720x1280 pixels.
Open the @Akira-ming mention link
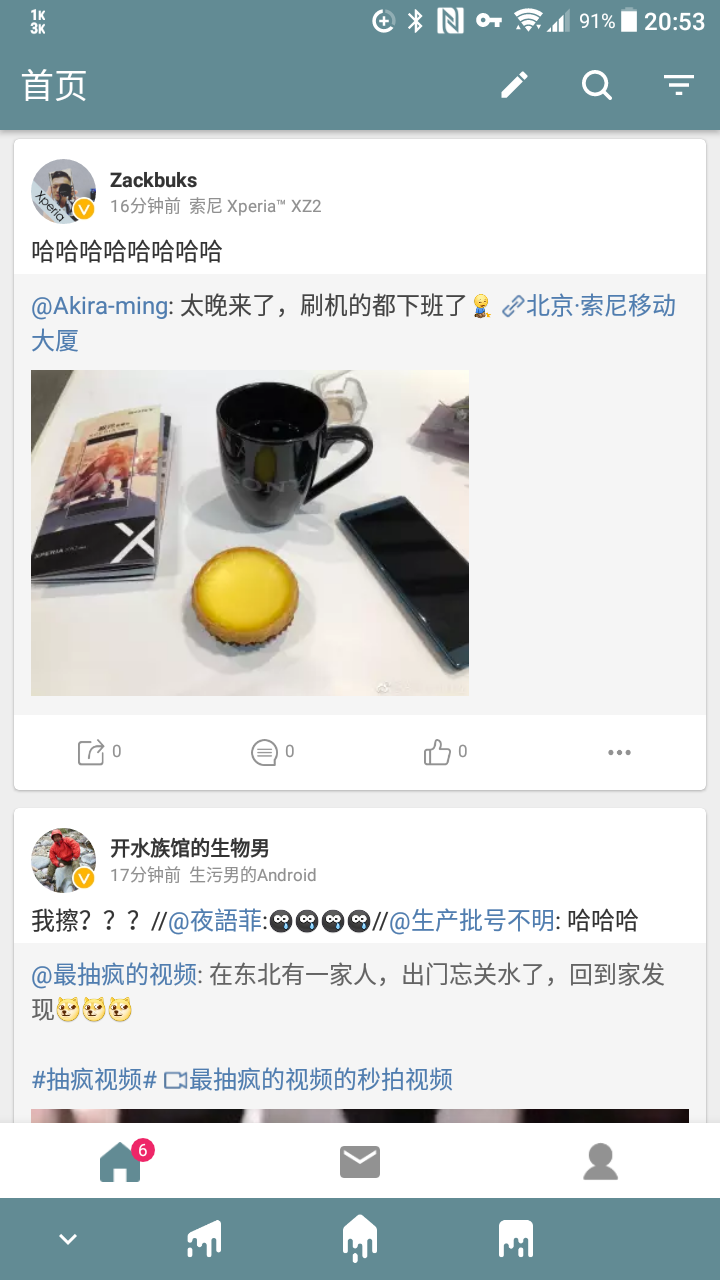pyautogui.click(x=100, y=306)
